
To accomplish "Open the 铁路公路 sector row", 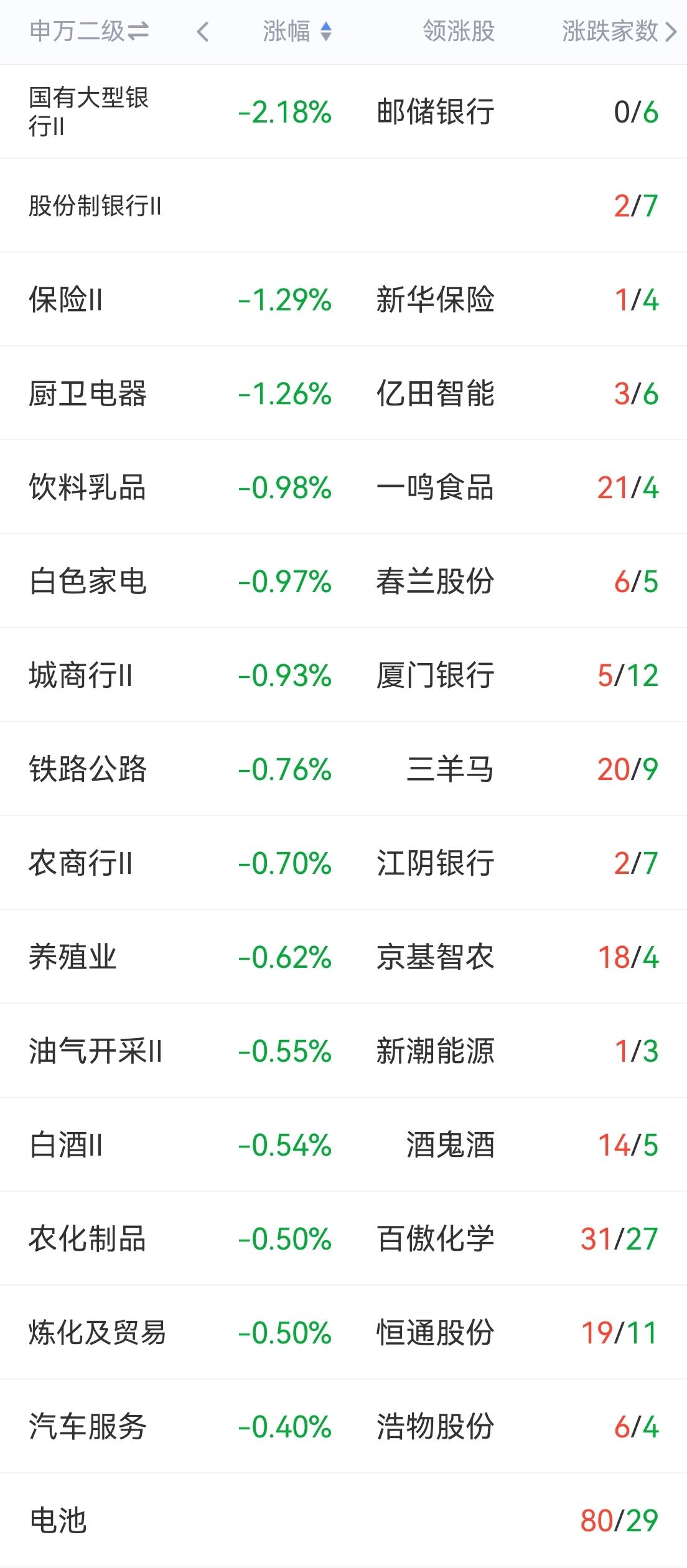I will pyautogui.click(x=343, y=769).
